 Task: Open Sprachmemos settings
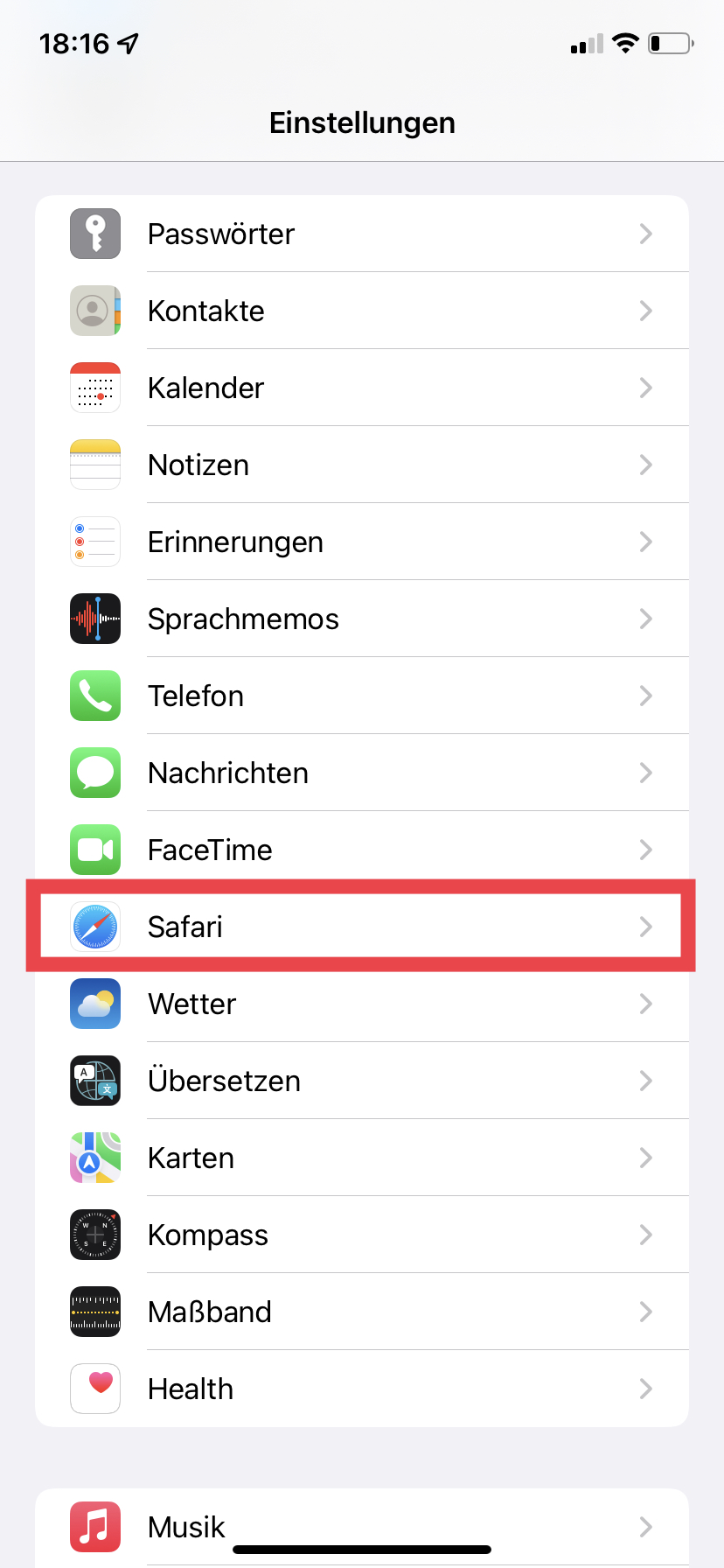[x=362, y=619]
